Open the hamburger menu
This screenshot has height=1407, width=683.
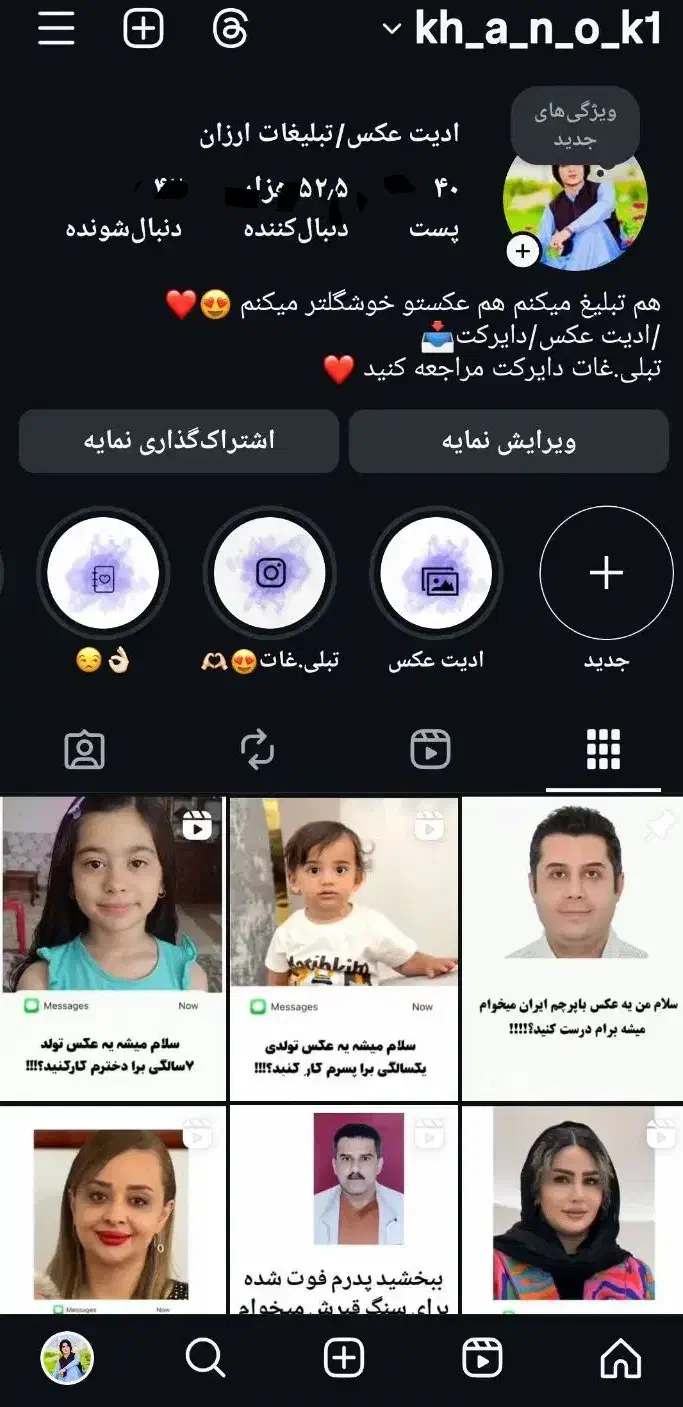[x=56, y=29]
